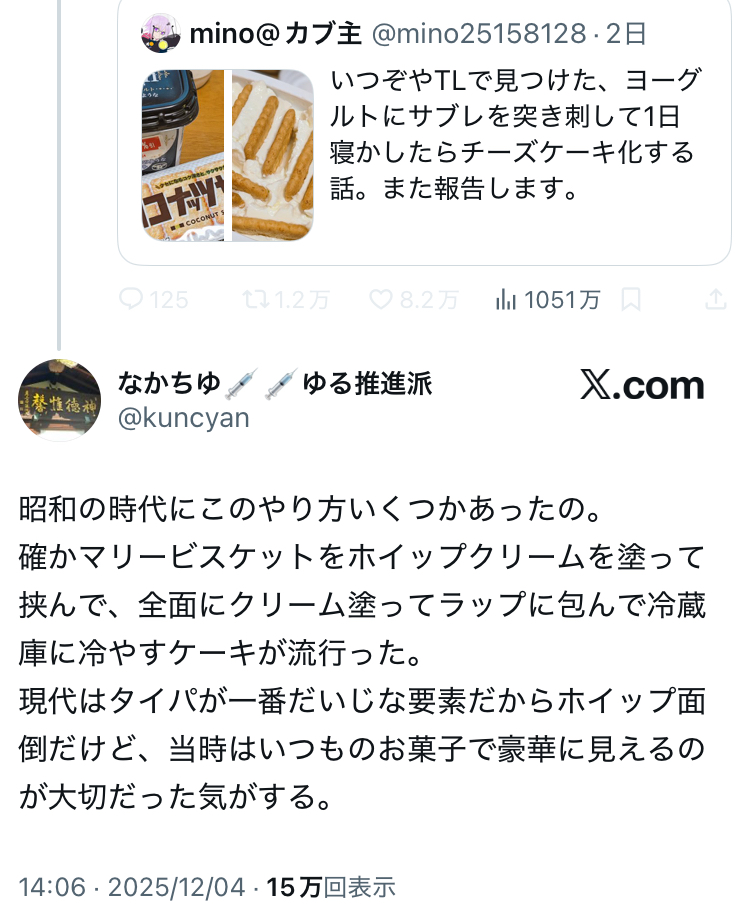
Task: Open the quoted post by mino@カブ主
Action: pos(510,135)
